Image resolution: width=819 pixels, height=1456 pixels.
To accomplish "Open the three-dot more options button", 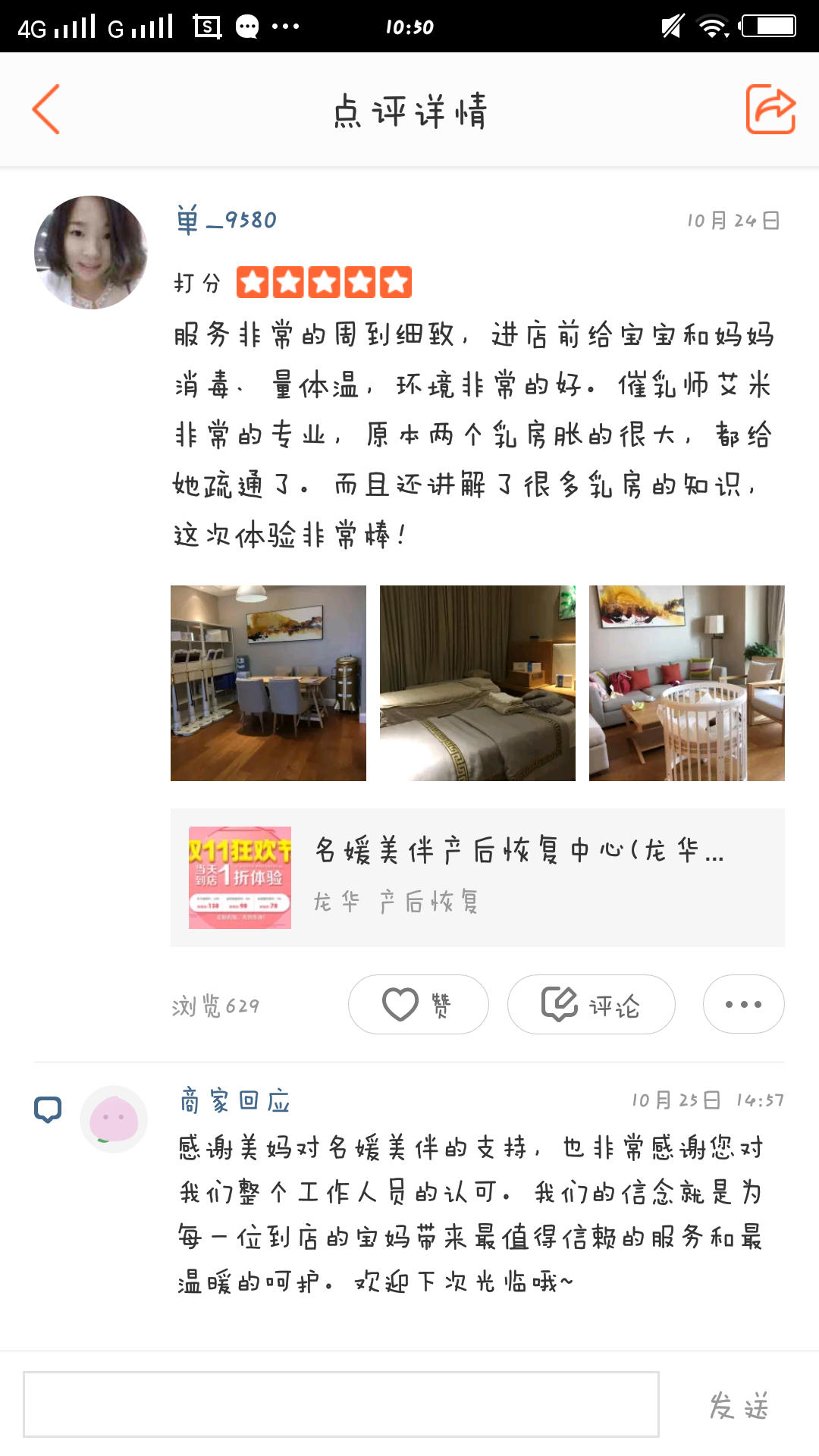I will tap(744, 1004).
